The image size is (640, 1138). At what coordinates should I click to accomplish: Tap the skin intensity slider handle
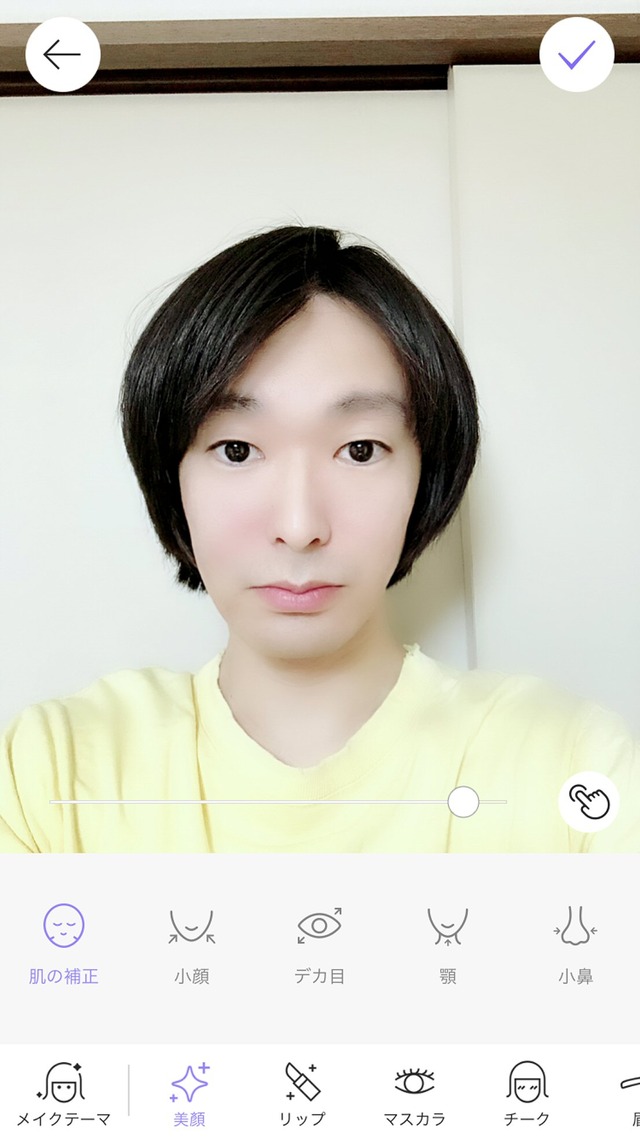pos(463,801)
